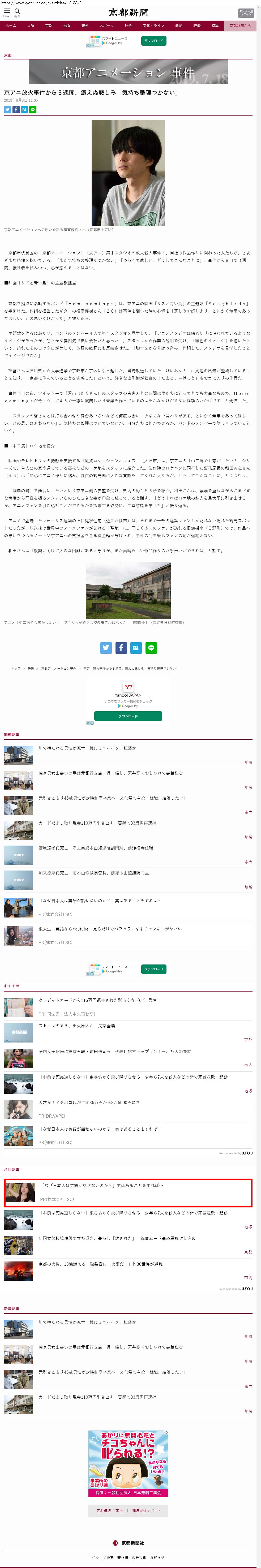Download the Yahoo! JAPAN app from the ad

pos(128,716)
